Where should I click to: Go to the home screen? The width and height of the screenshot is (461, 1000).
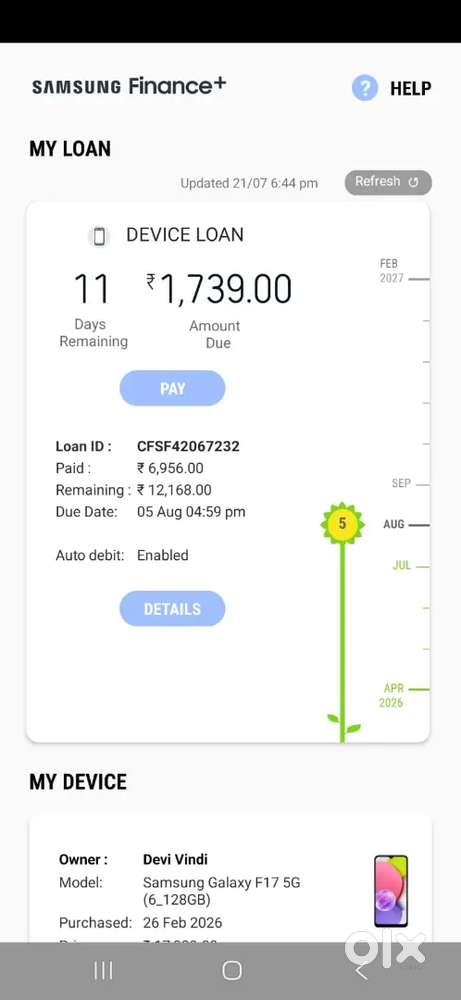tap(232, 971)
